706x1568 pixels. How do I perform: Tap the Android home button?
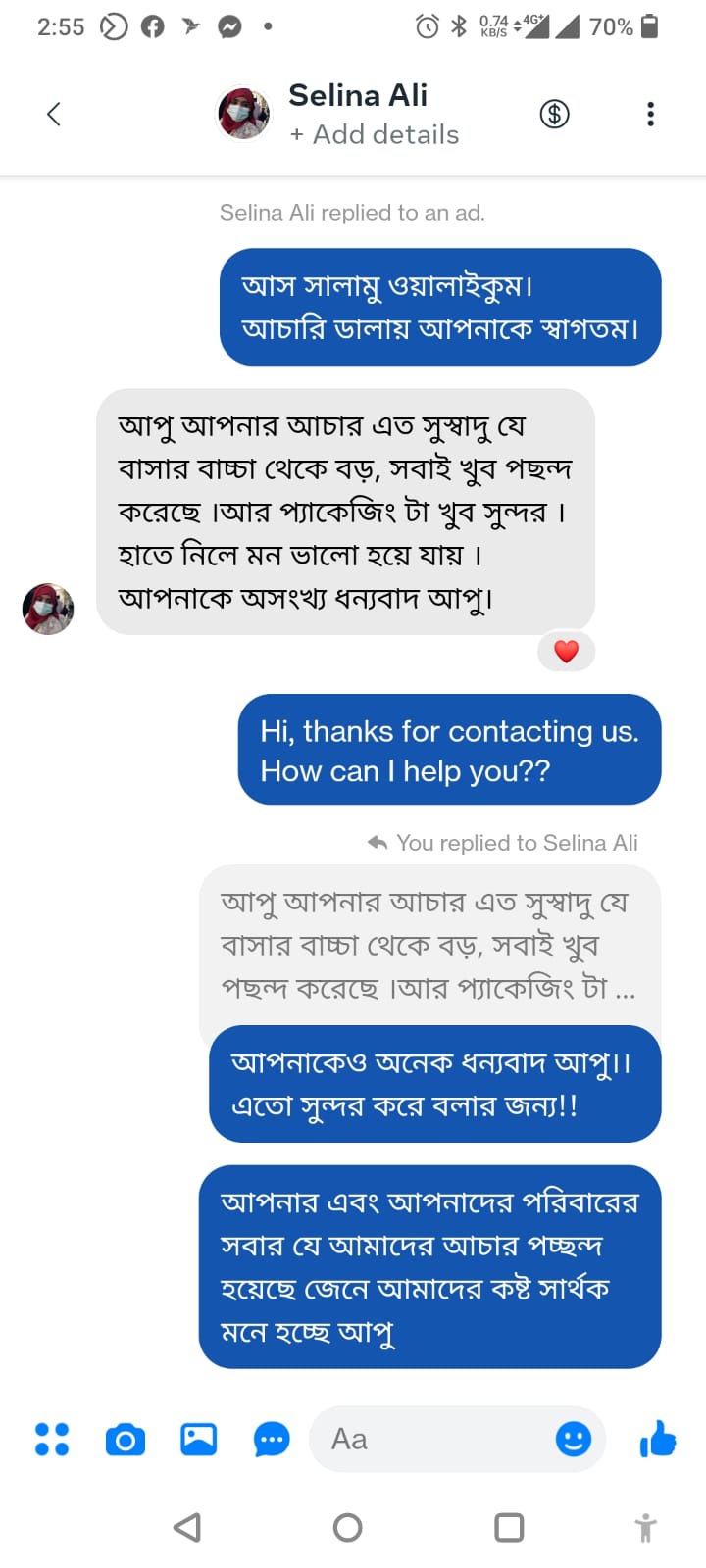point(346,1526)
